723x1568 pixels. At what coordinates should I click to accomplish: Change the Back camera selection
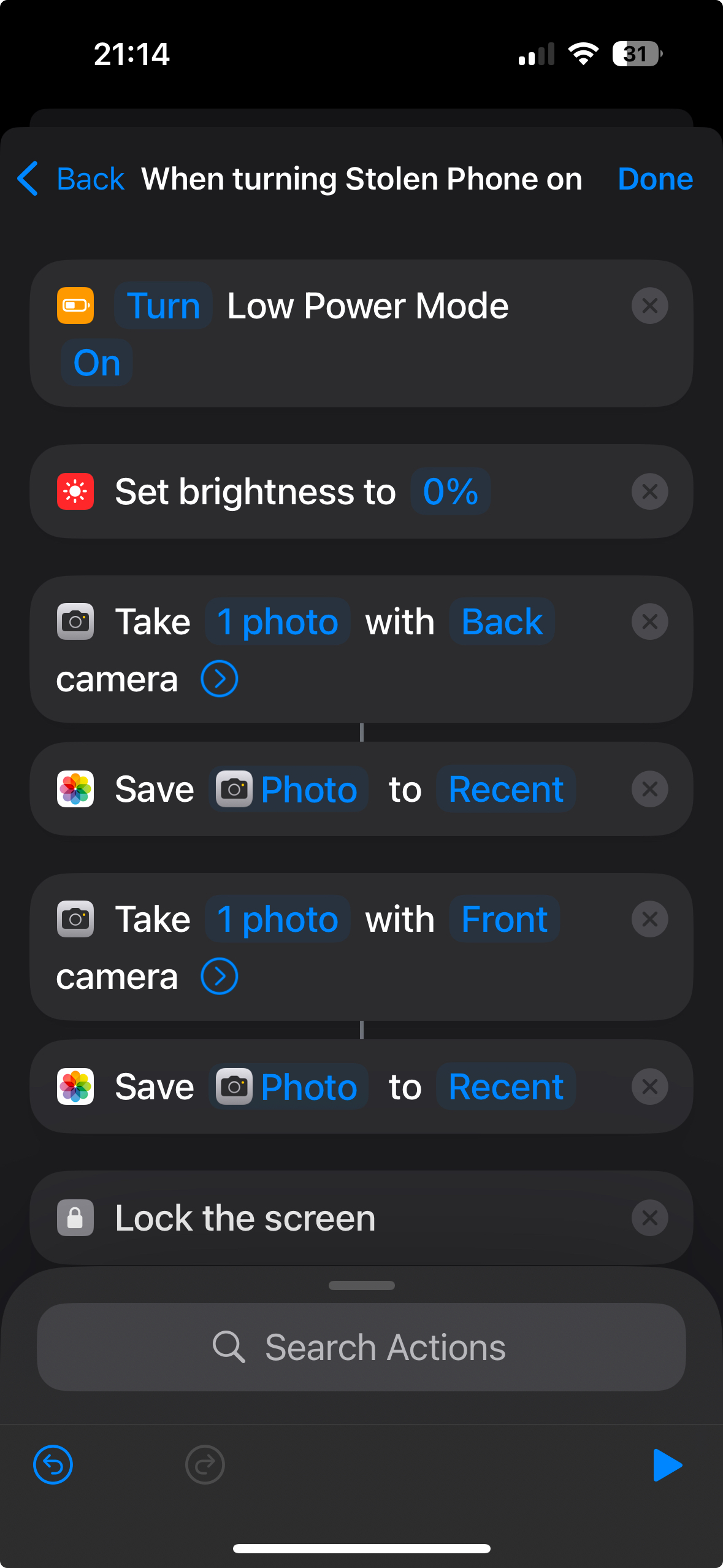pos(502,621)
